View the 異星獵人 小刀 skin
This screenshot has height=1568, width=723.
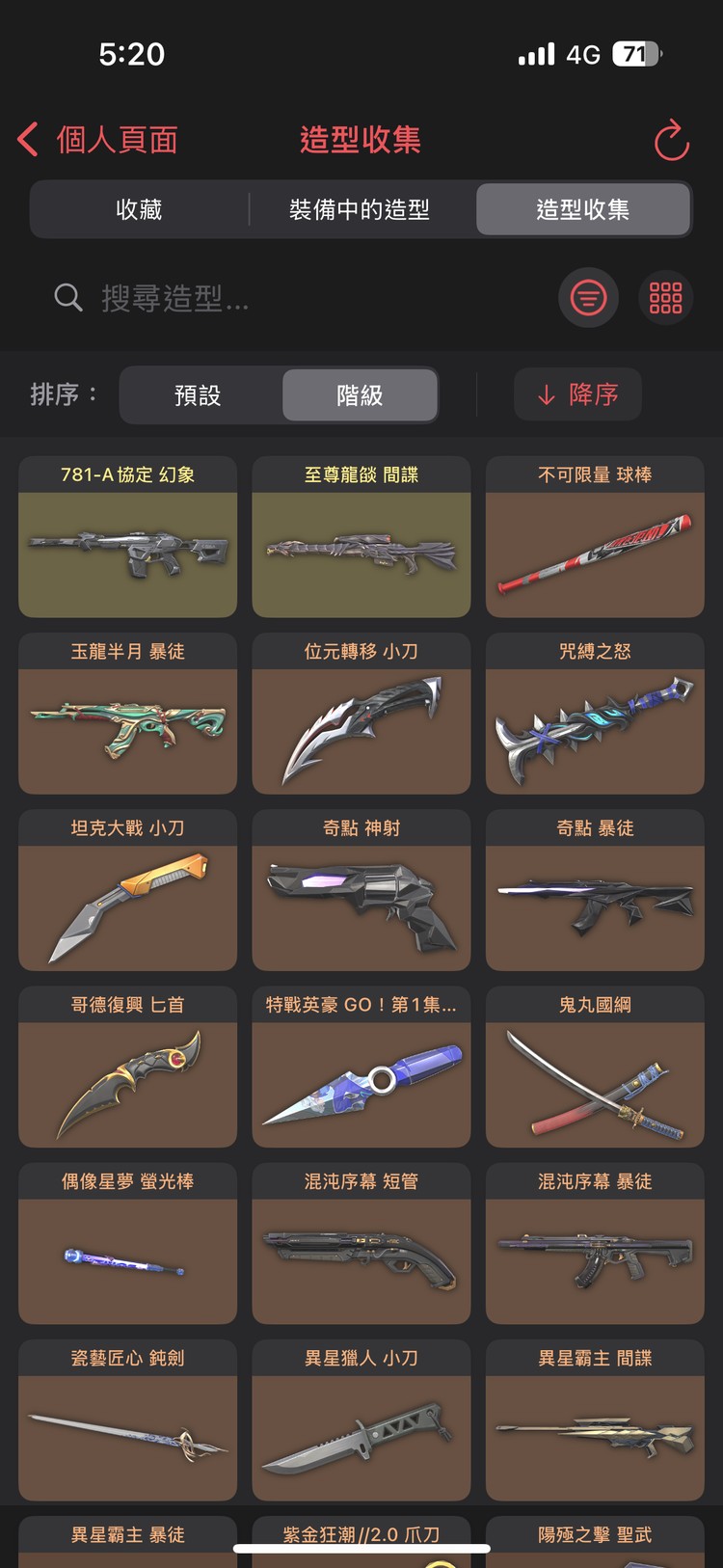[361, 1419]
